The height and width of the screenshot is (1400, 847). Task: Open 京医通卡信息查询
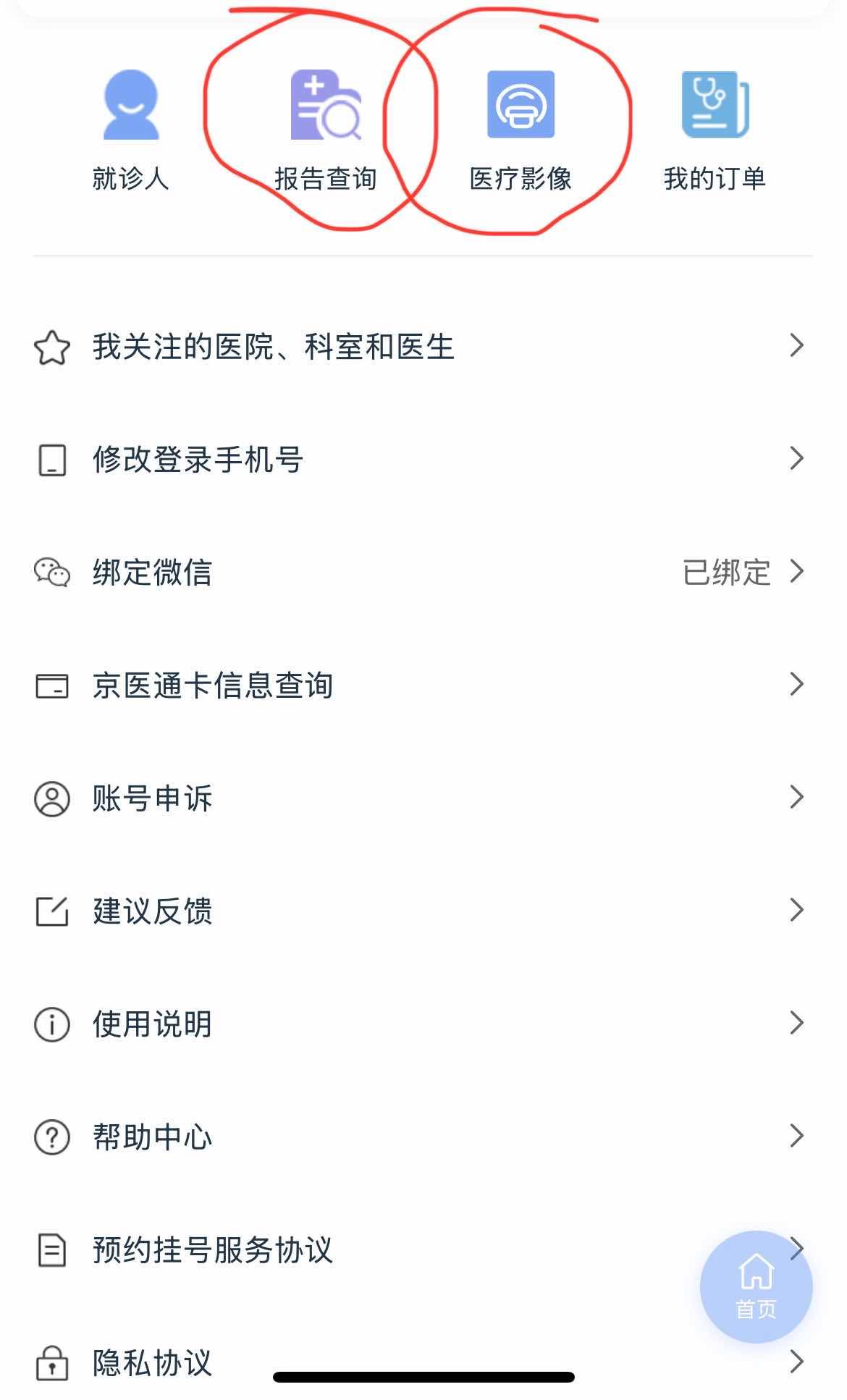click(x=213, y=686)
